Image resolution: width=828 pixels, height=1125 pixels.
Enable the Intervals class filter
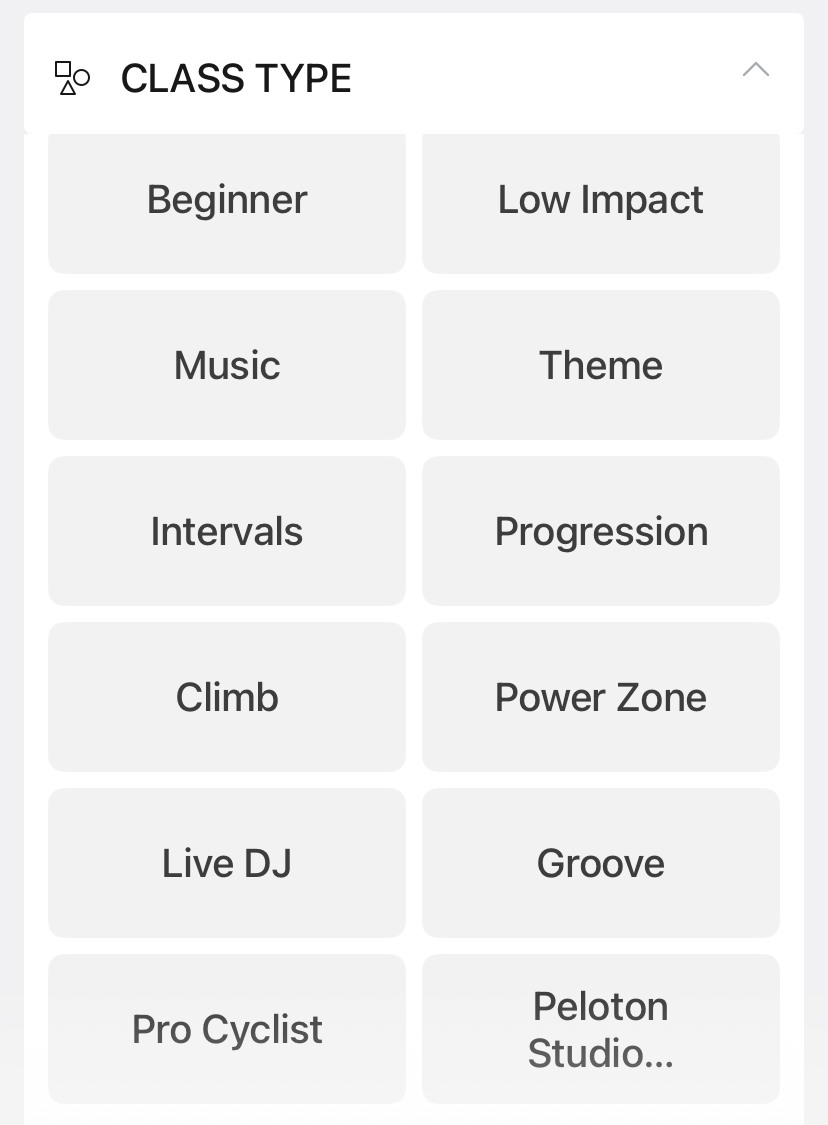[x=227, y=531]
